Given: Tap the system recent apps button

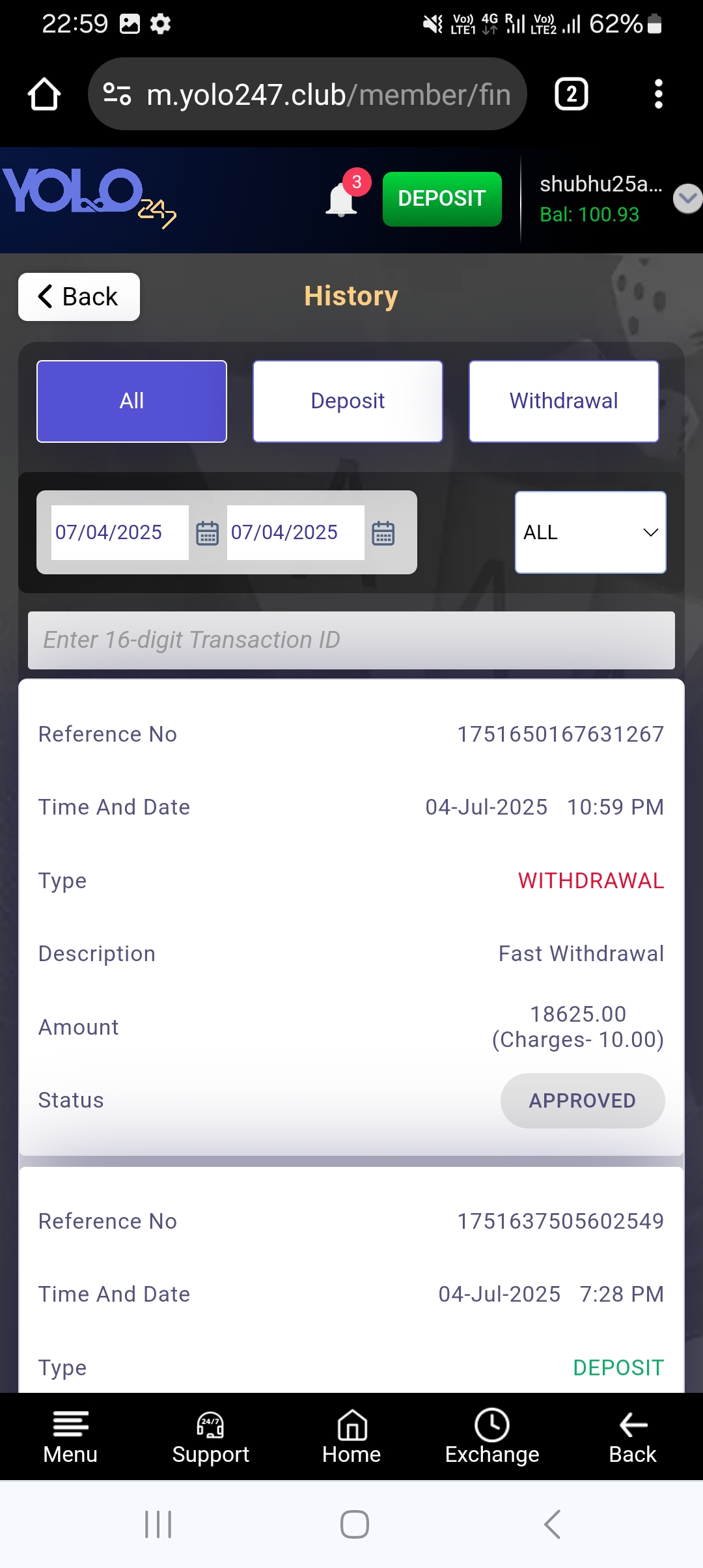Looking at the screenshot, I should [x=158, y=1524].
